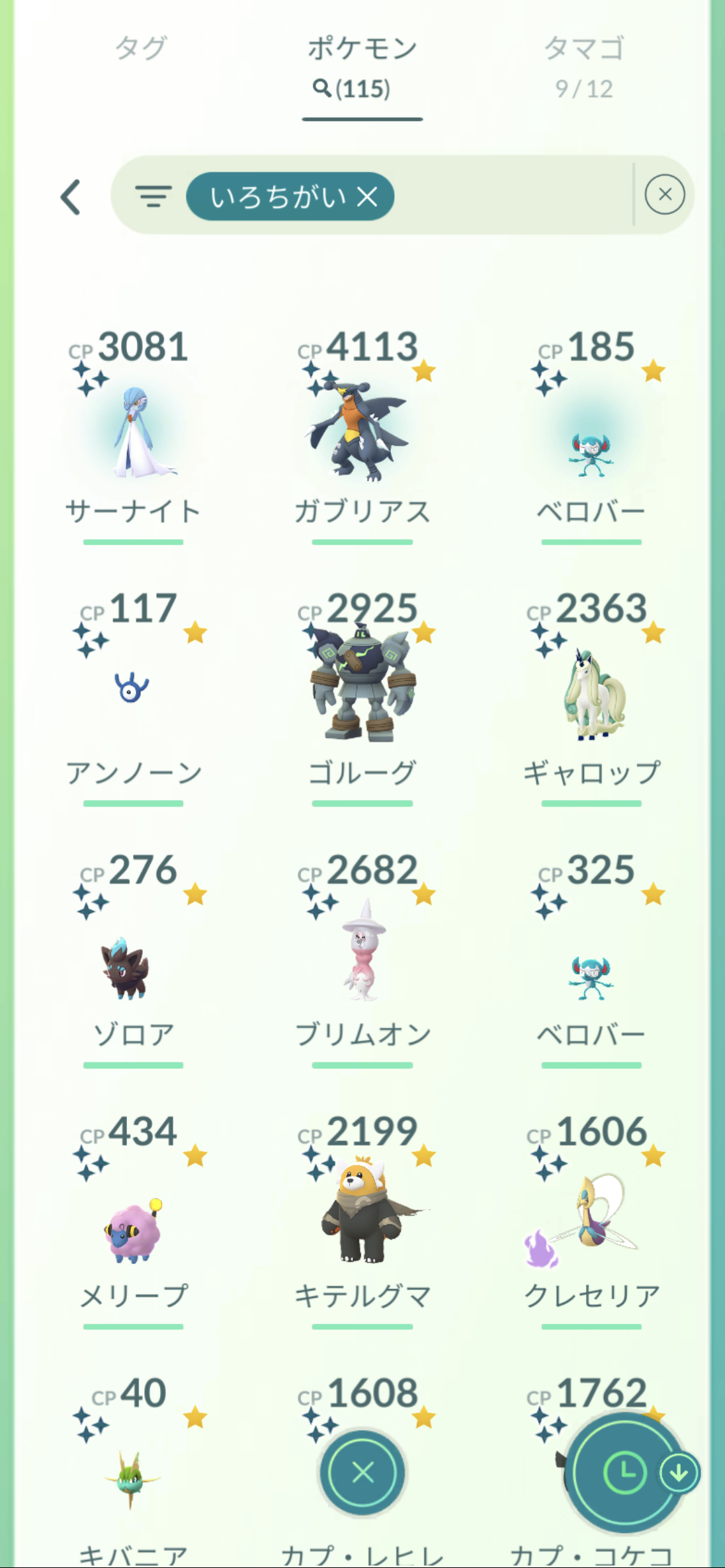This screenshot has height=1568, width=725.
Task: Open the filter options icon
Action: 153,196
